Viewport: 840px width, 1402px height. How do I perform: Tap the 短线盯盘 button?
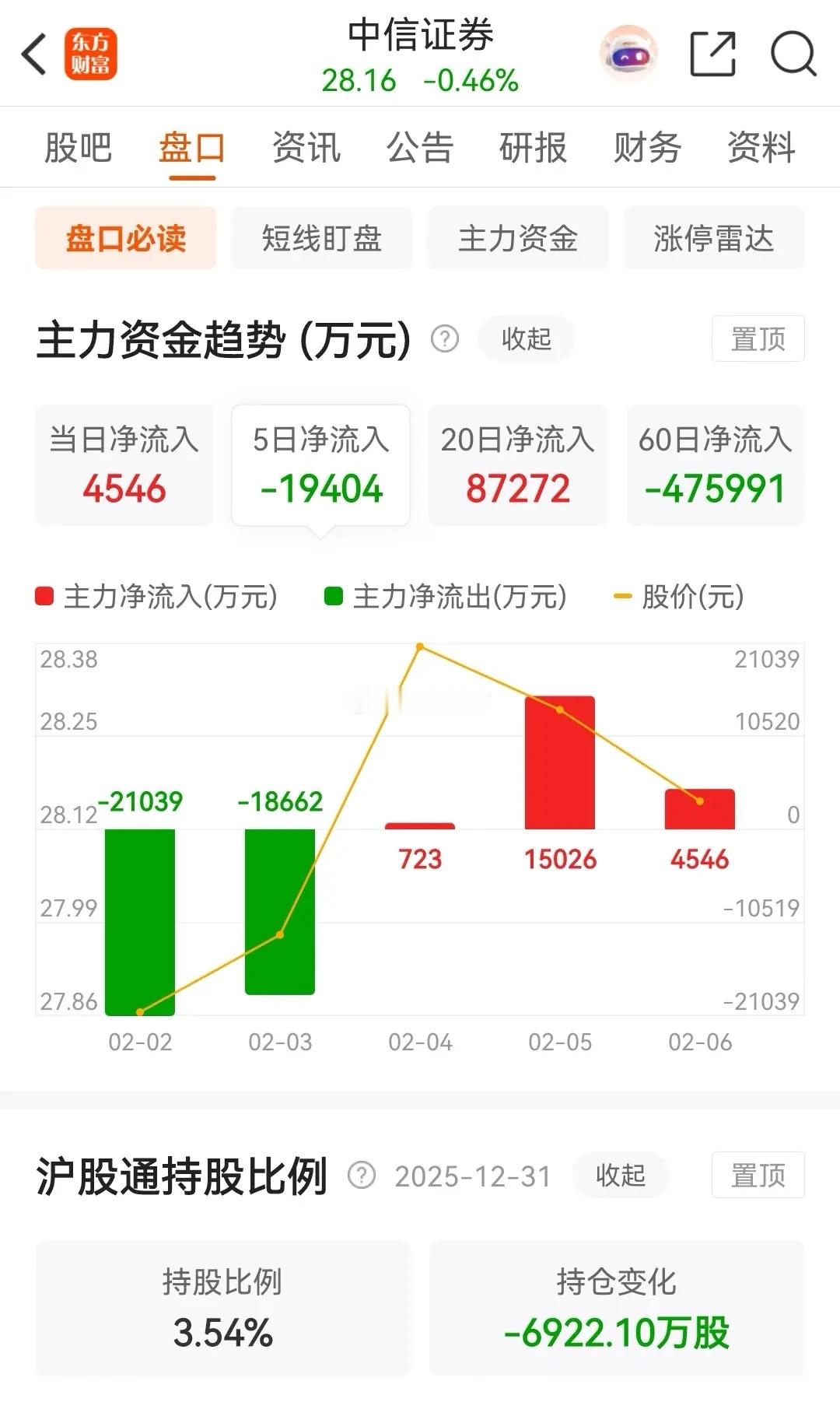[322, 239]
